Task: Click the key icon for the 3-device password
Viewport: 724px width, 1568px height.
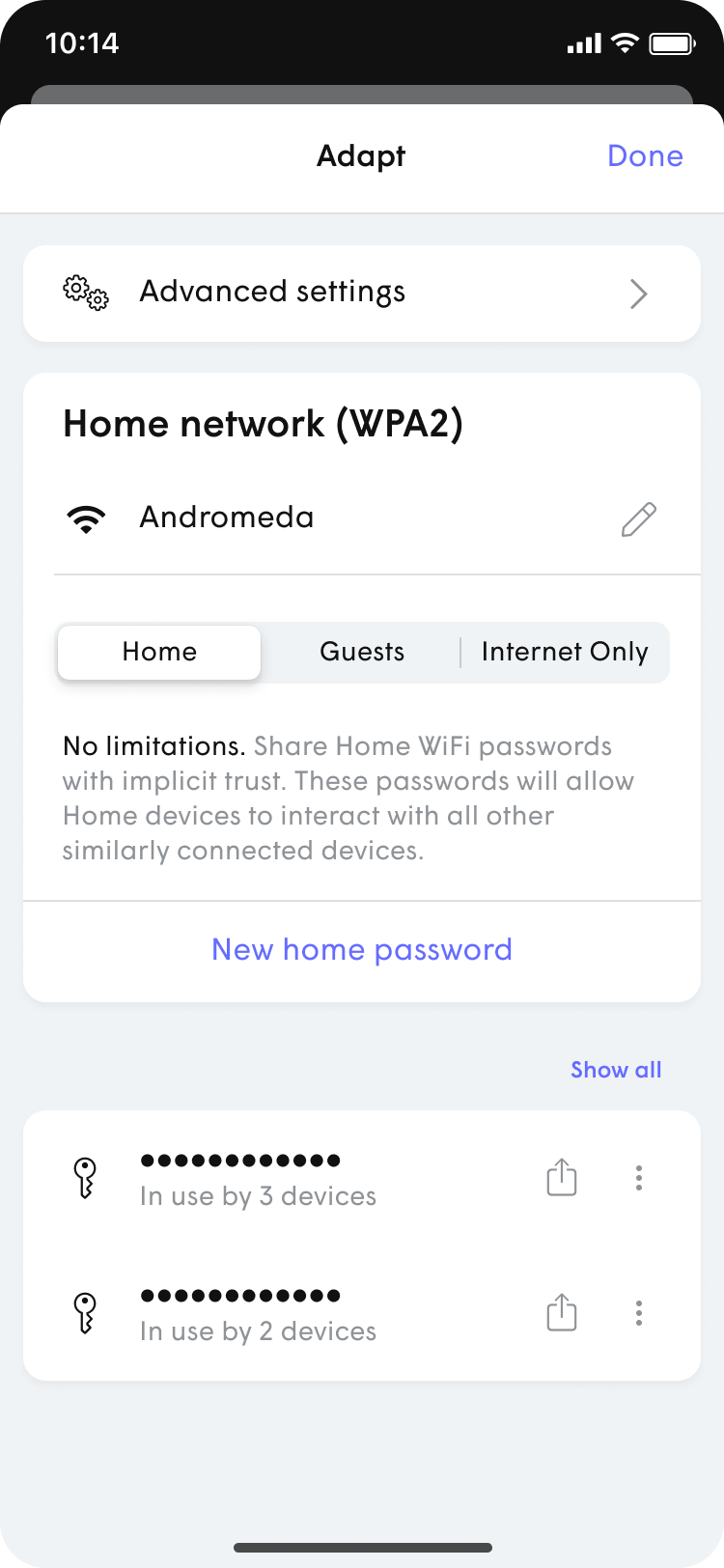Action: [86, 1177]
